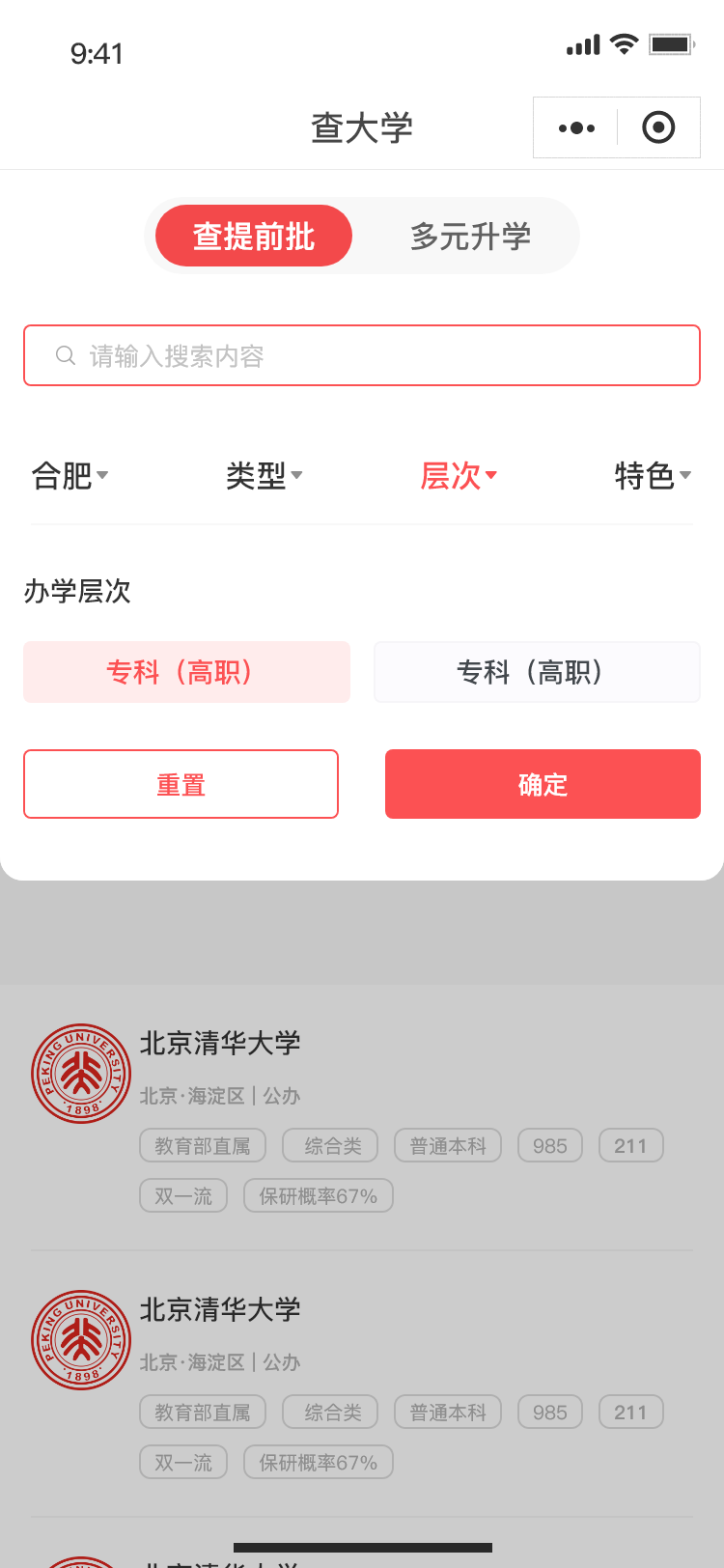Focus the 请输入搜索内容 search box

point(362,356)
